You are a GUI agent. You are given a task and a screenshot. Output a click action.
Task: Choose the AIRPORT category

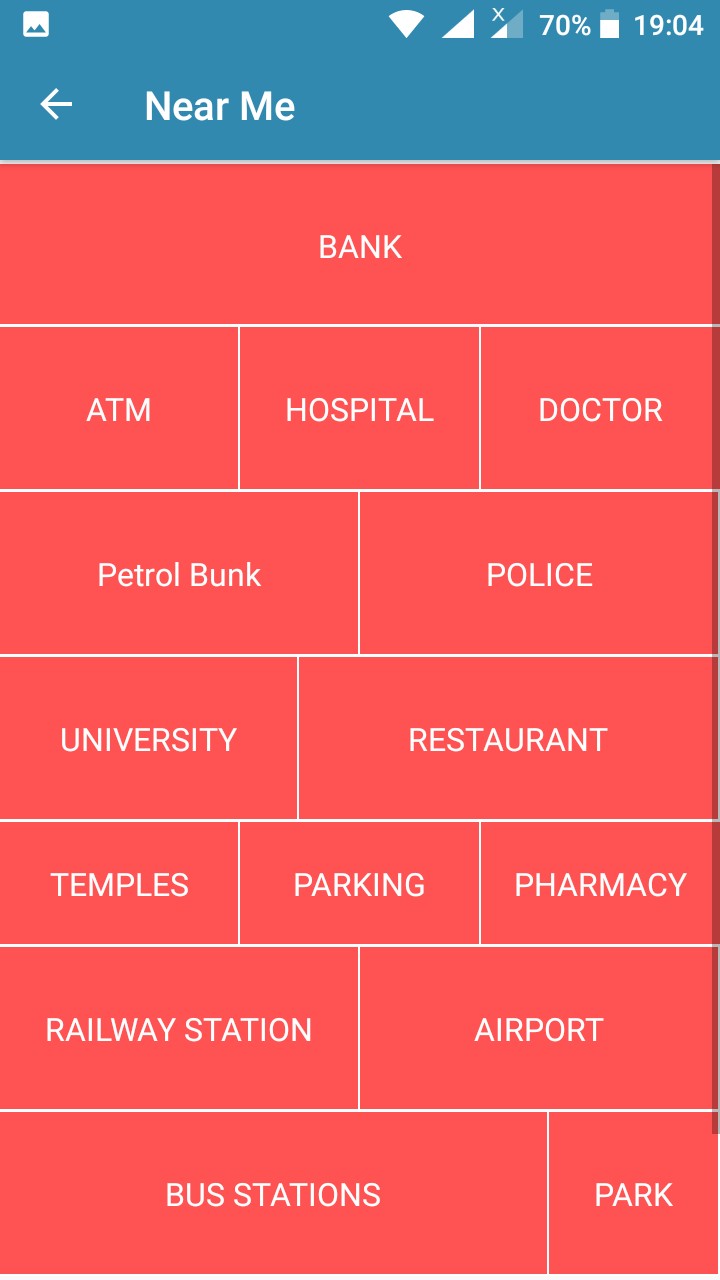tap(539, 1029)
